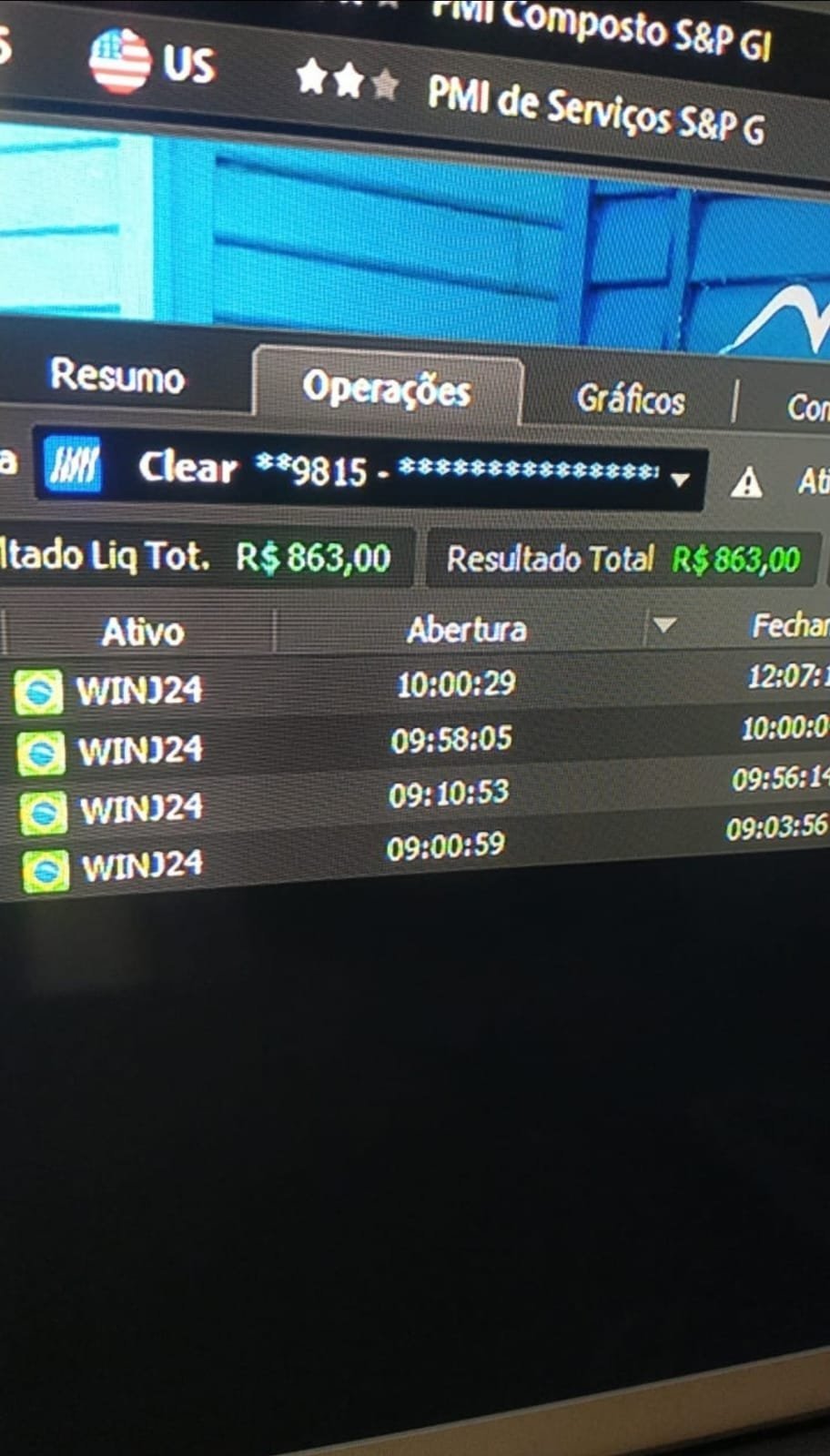Select the WINJ24 operation opened at 10:00:29

[x=138, y=691]
